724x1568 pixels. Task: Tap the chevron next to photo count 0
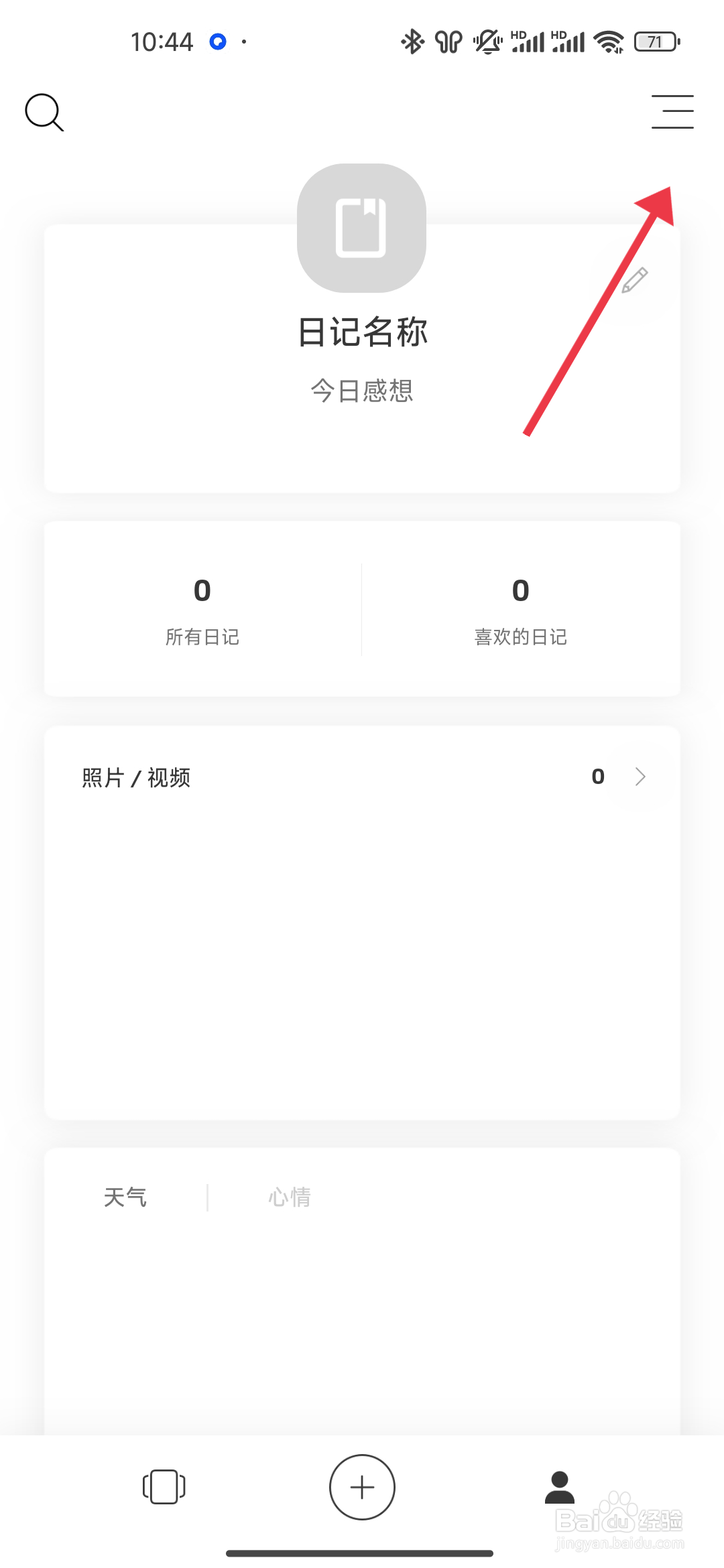639,776
